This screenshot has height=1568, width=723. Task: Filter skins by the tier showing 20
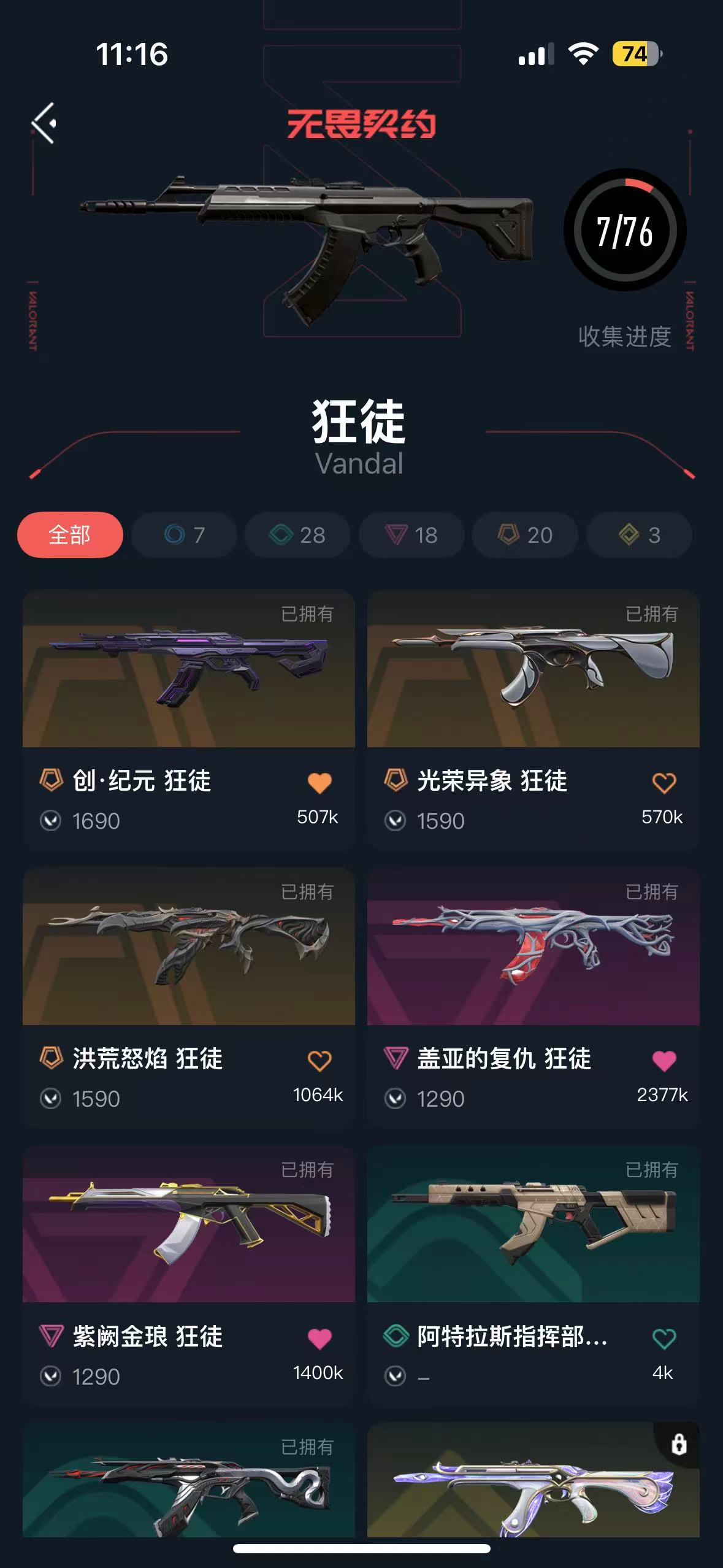point(525,535)
